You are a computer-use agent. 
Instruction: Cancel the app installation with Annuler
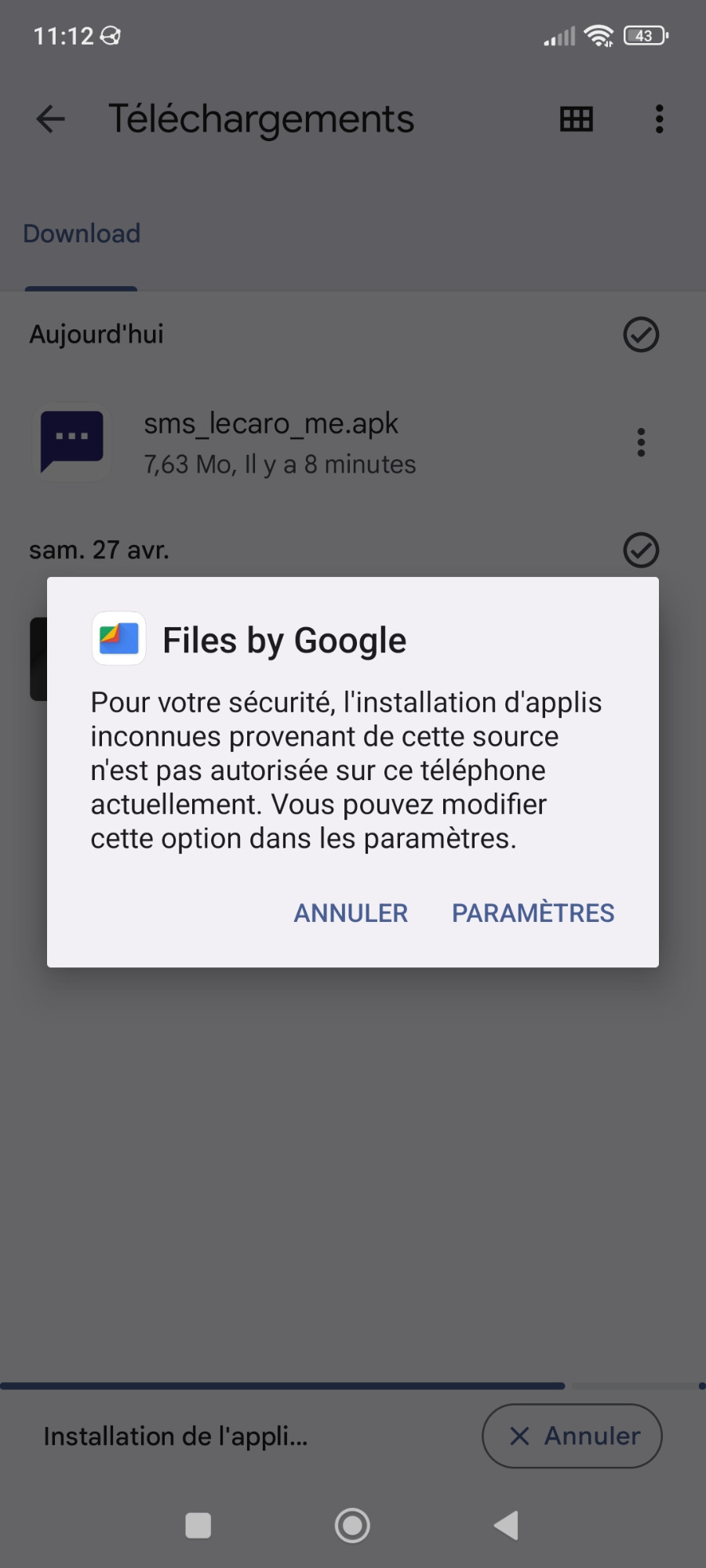(572, 1436)
